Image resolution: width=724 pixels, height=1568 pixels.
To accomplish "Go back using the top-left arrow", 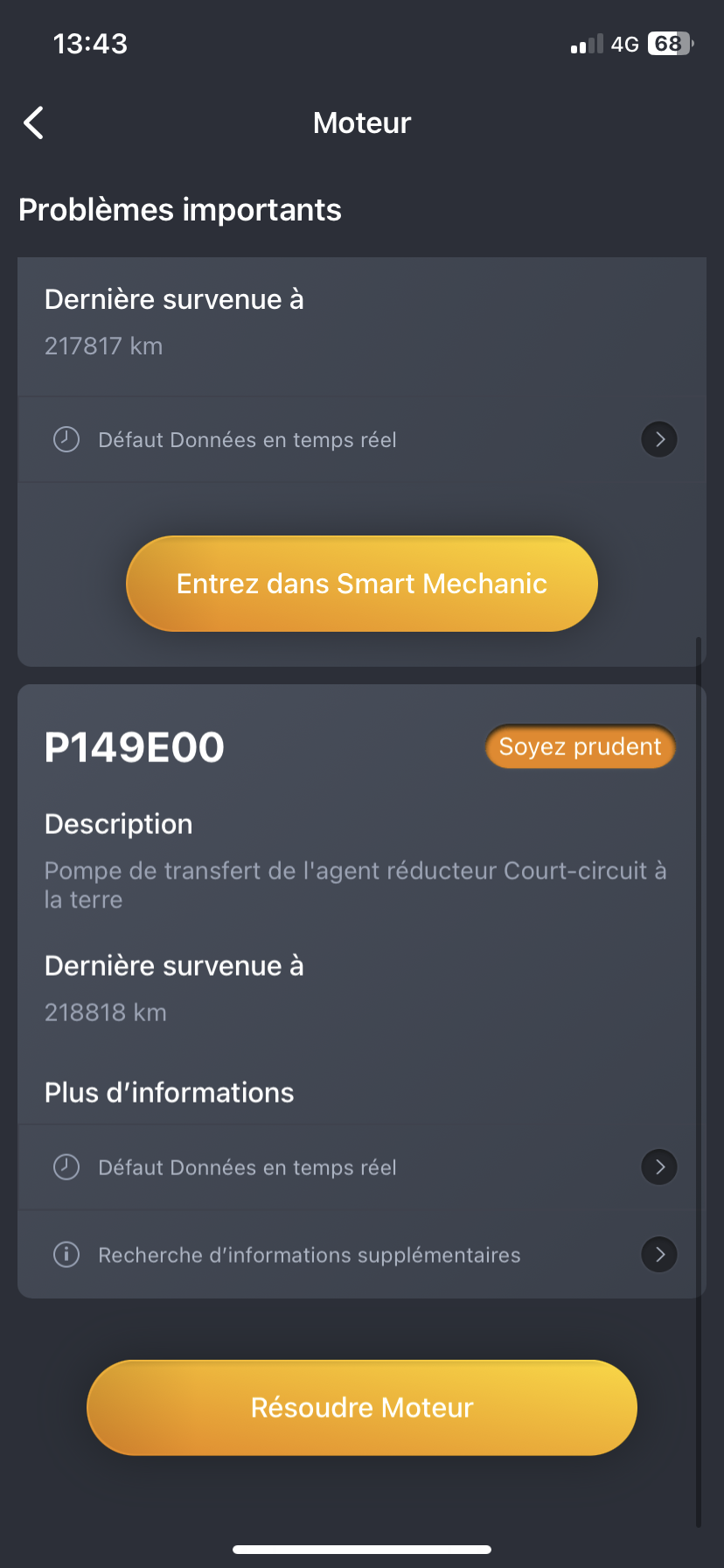I will [34, 123].
